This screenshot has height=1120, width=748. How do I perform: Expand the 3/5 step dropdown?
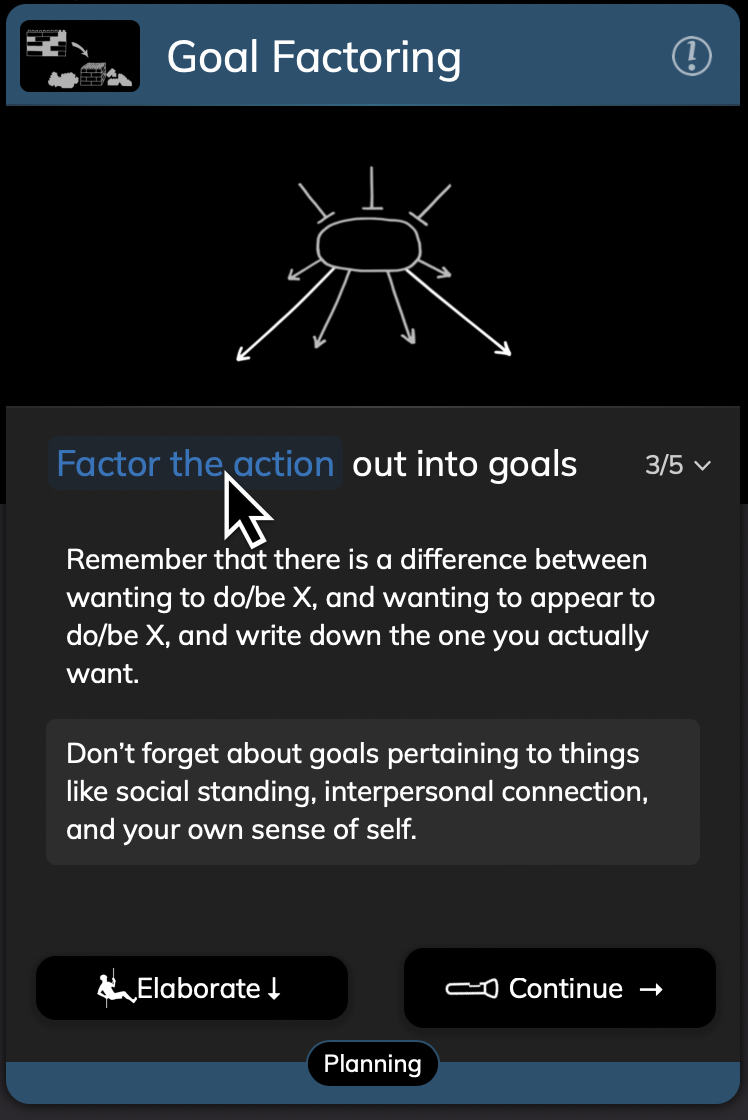click(x=677, y=466)
